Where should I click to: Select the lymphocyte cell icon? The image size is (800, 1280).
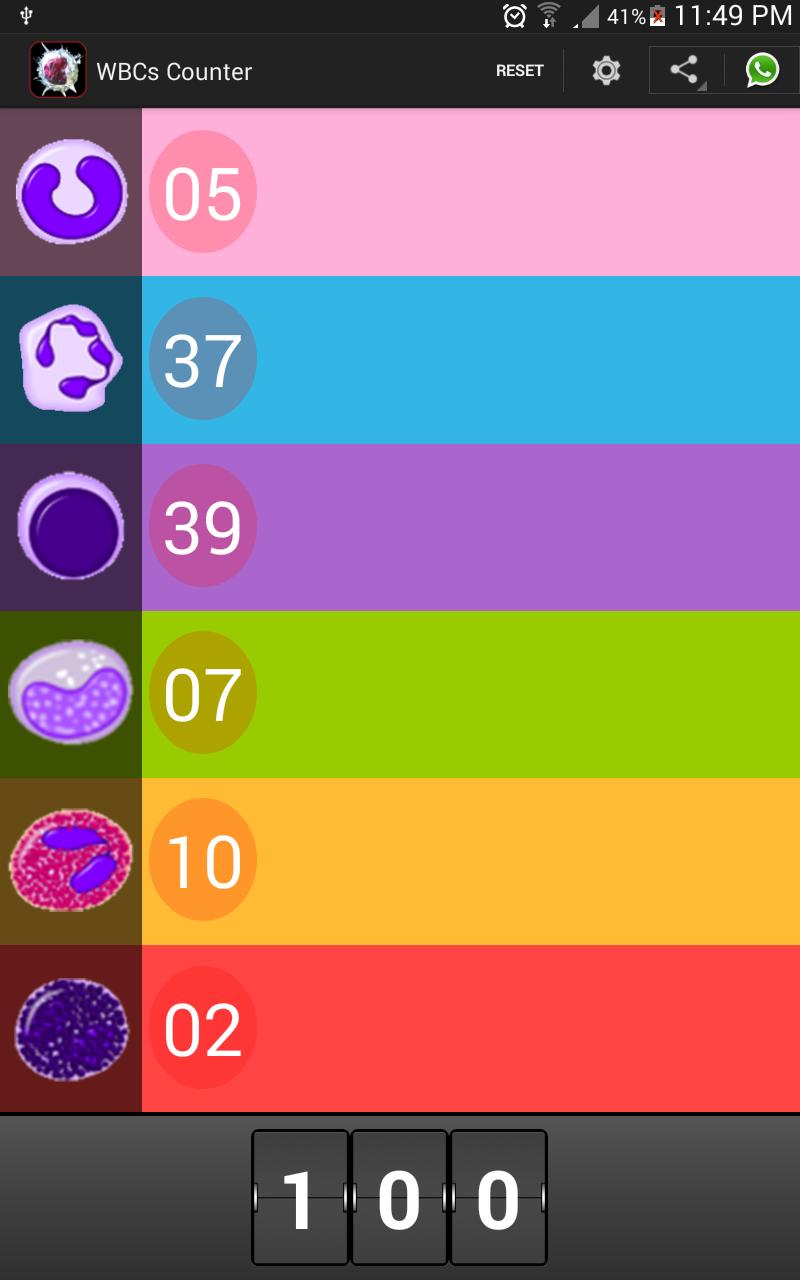pos(70,525)
